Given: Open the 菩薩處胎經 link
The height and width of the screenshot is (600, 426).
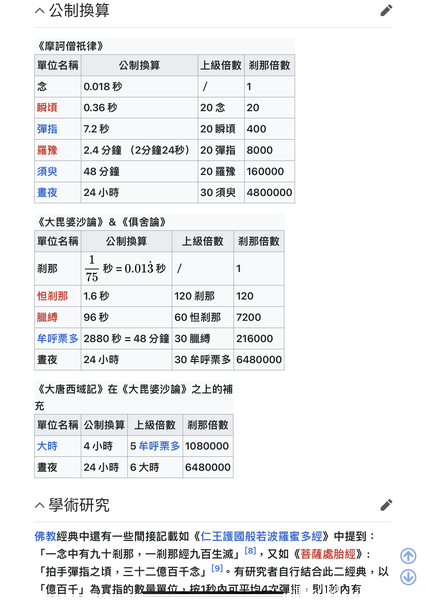Looking at the screenshot, I should click(x=328, y=554).
